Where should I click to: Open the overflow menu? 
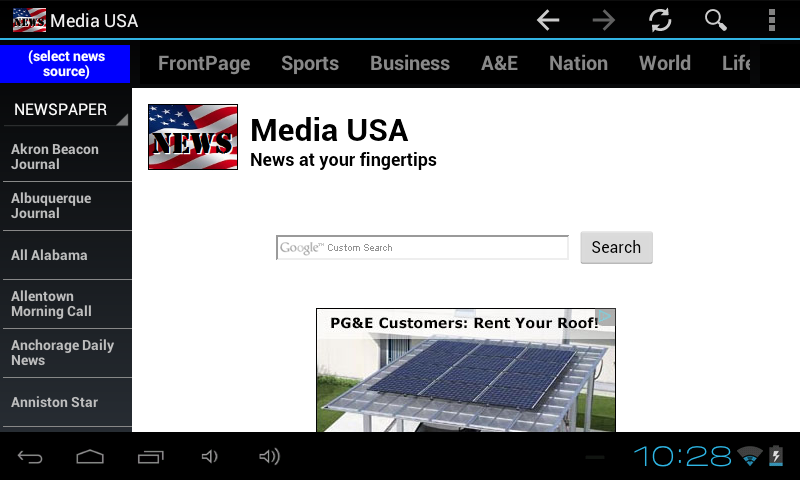771,20
